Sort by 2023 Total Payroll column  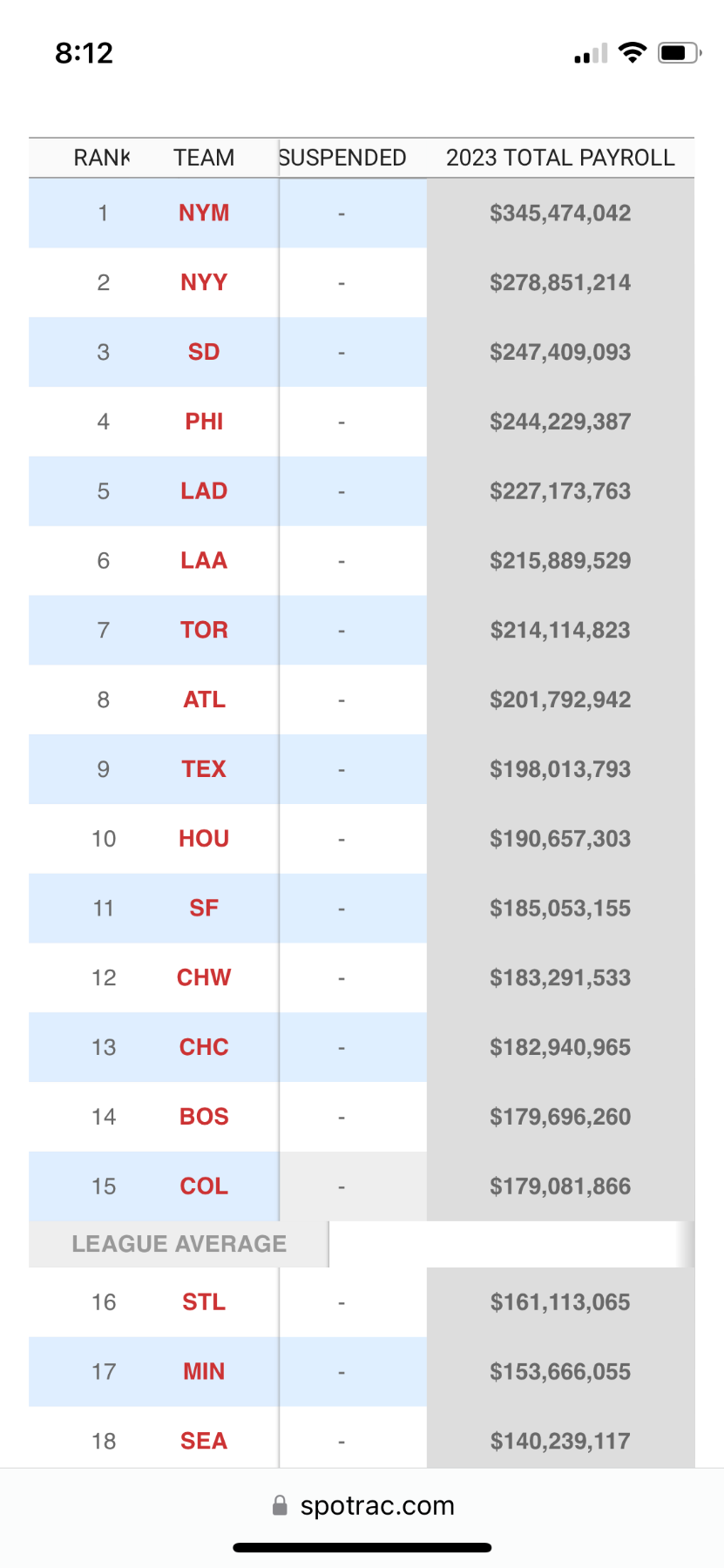(x=560, y=158)
